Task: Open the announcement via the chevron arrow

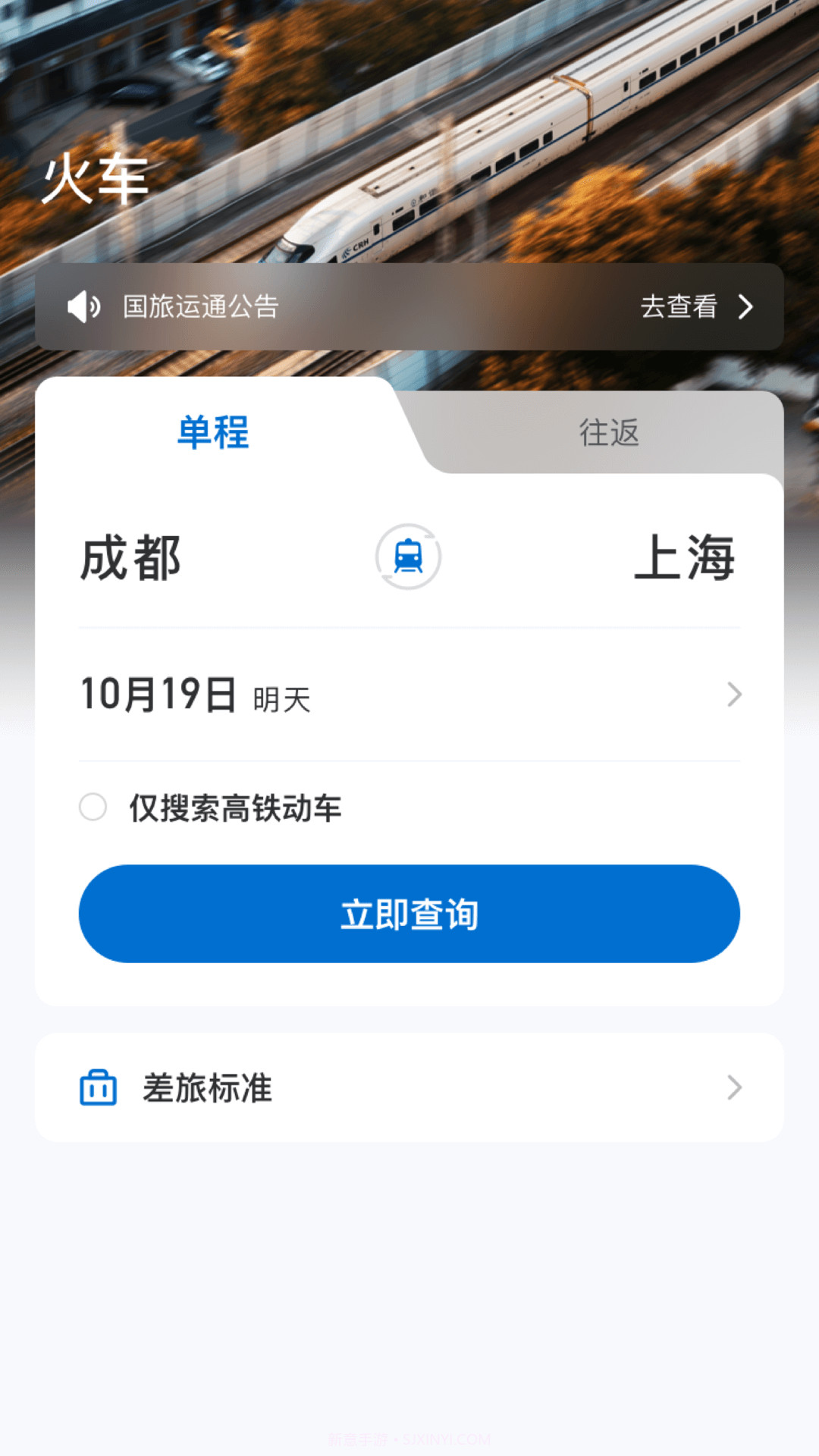Action: (x=747, y=306)
